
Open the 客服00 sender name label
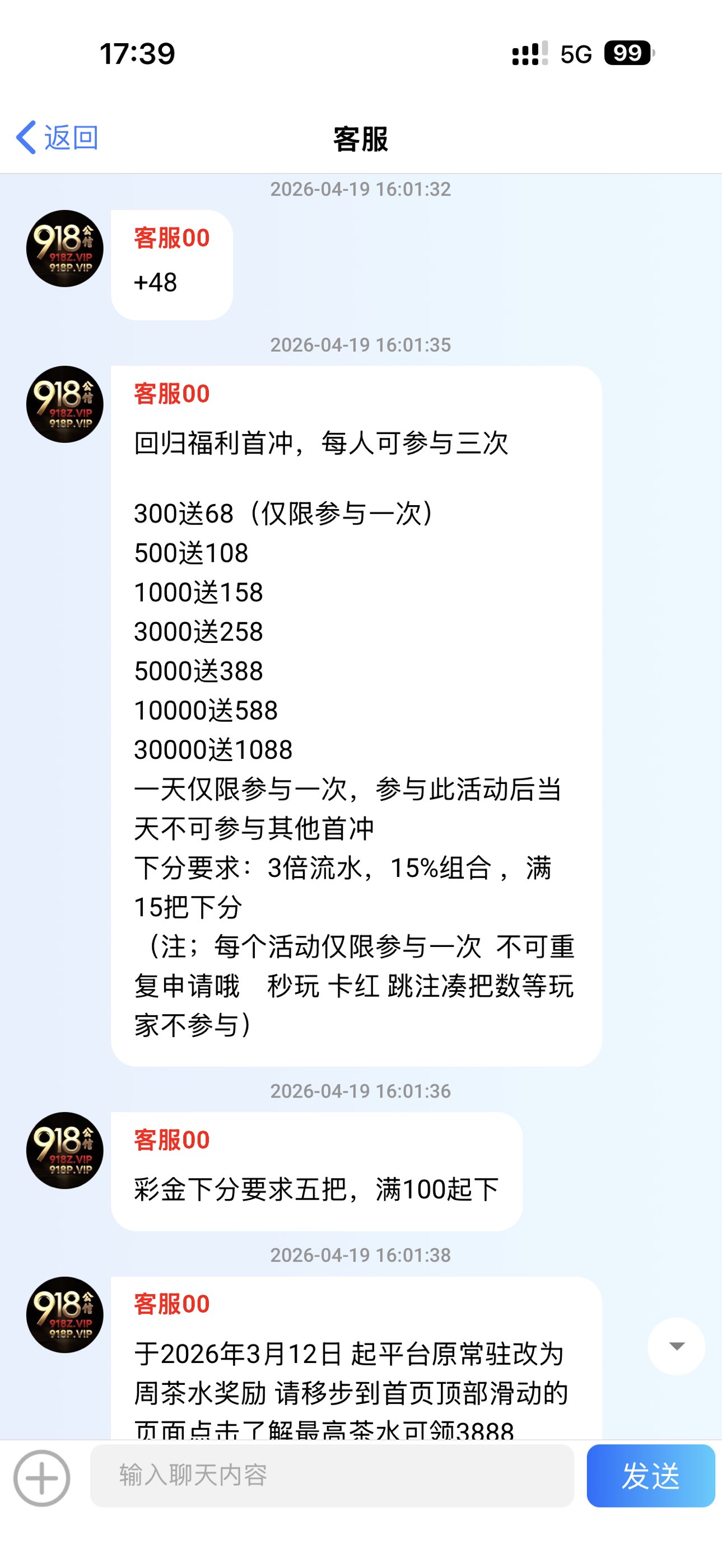pos(171,237)
